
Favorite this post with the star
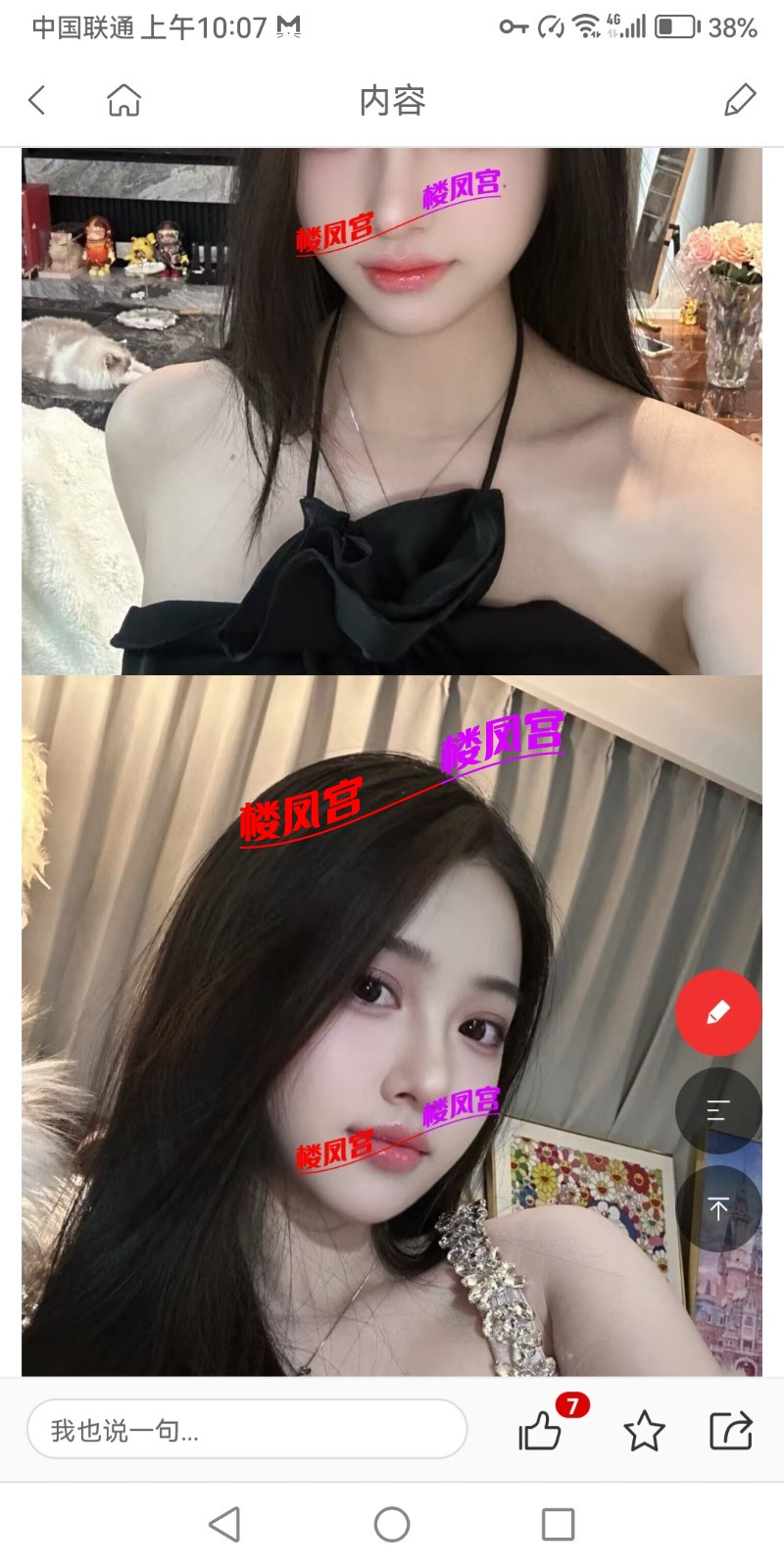(x=644, y=1432)
